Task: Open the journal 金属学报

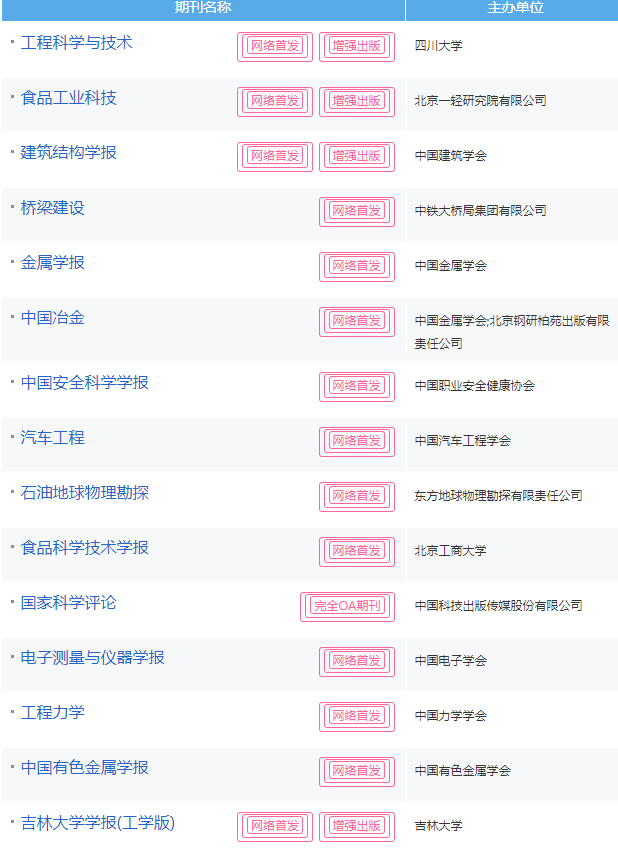Action: point(52,263)
